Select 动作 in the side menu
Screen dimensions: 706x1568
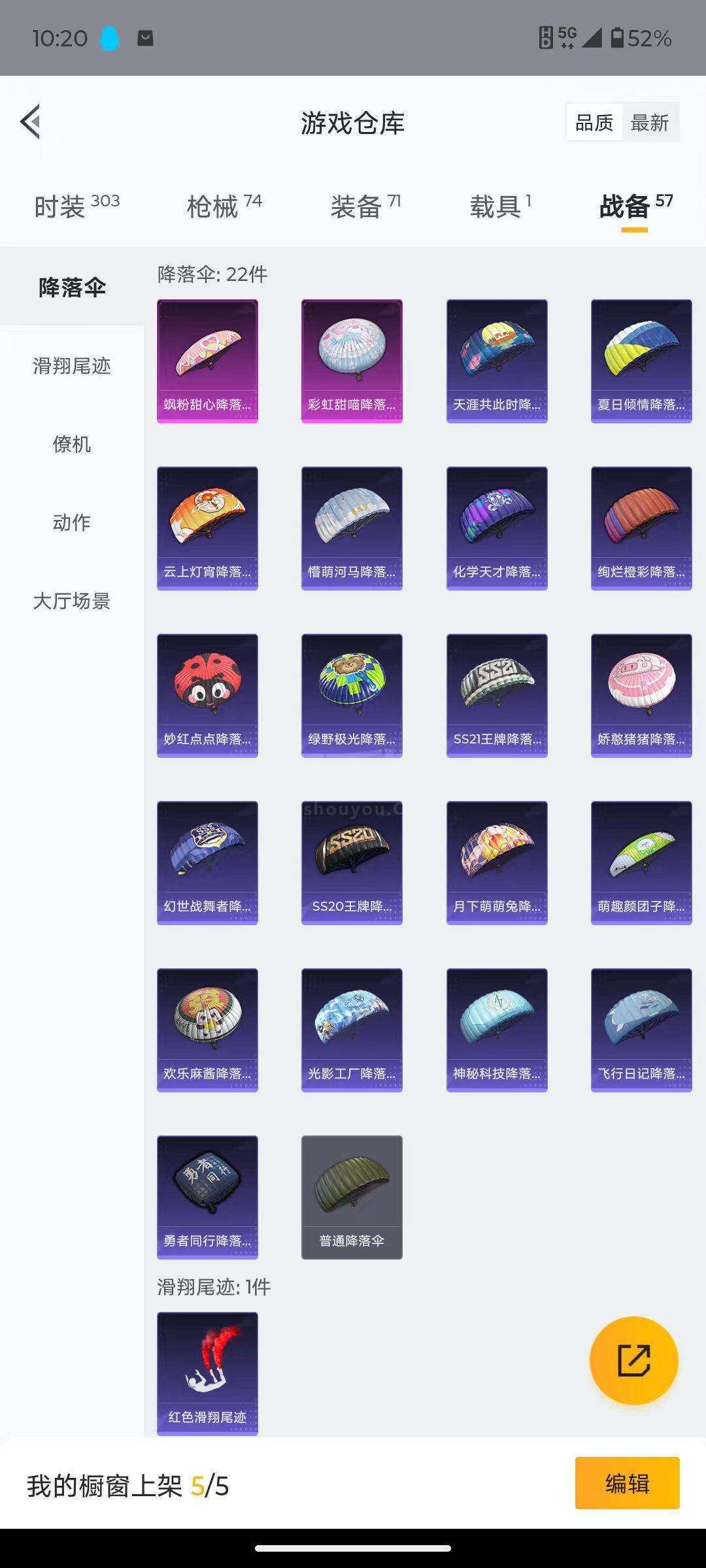[x=72, y=523]
